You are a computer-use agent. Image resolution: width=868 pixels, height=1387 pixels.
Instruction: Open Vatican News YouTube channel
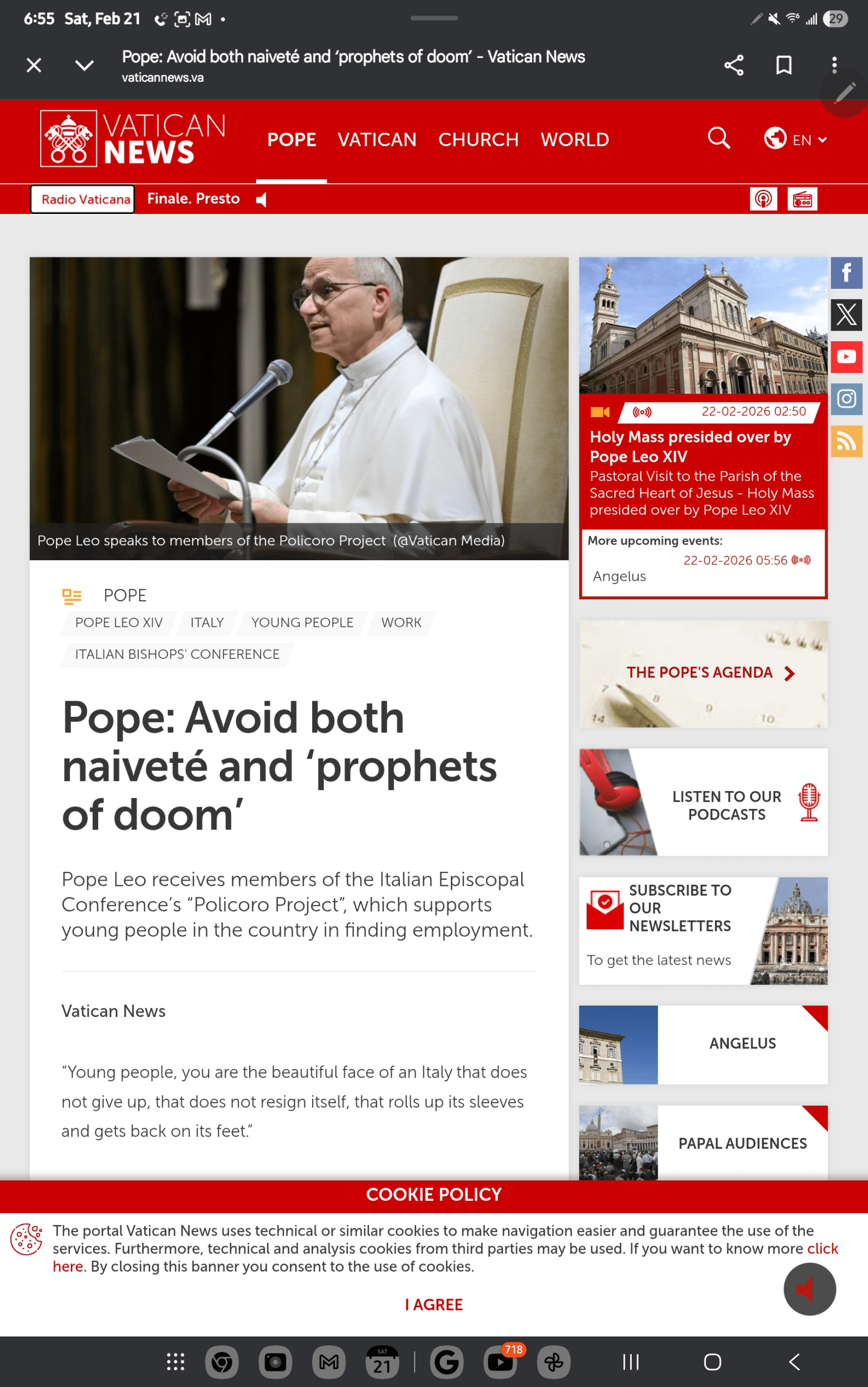pos(846,357)
